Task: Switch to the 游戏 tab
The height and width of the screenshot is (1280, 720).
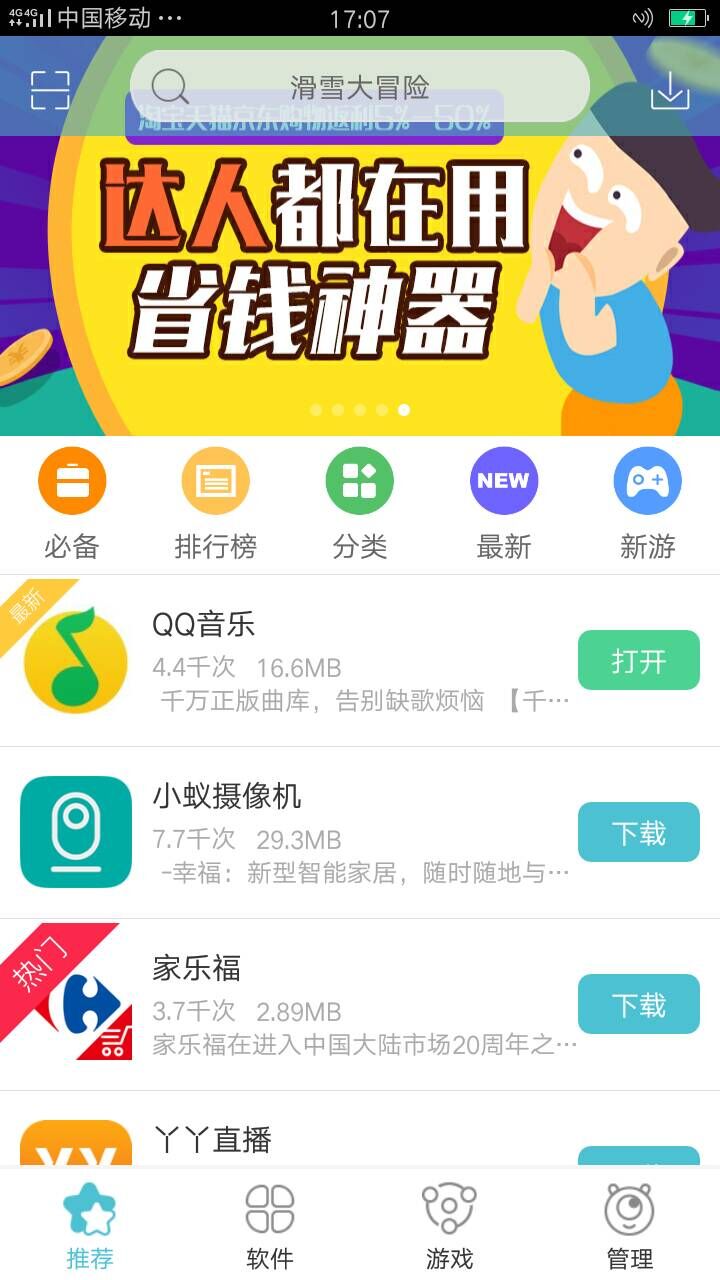Action: point(450,1227)
